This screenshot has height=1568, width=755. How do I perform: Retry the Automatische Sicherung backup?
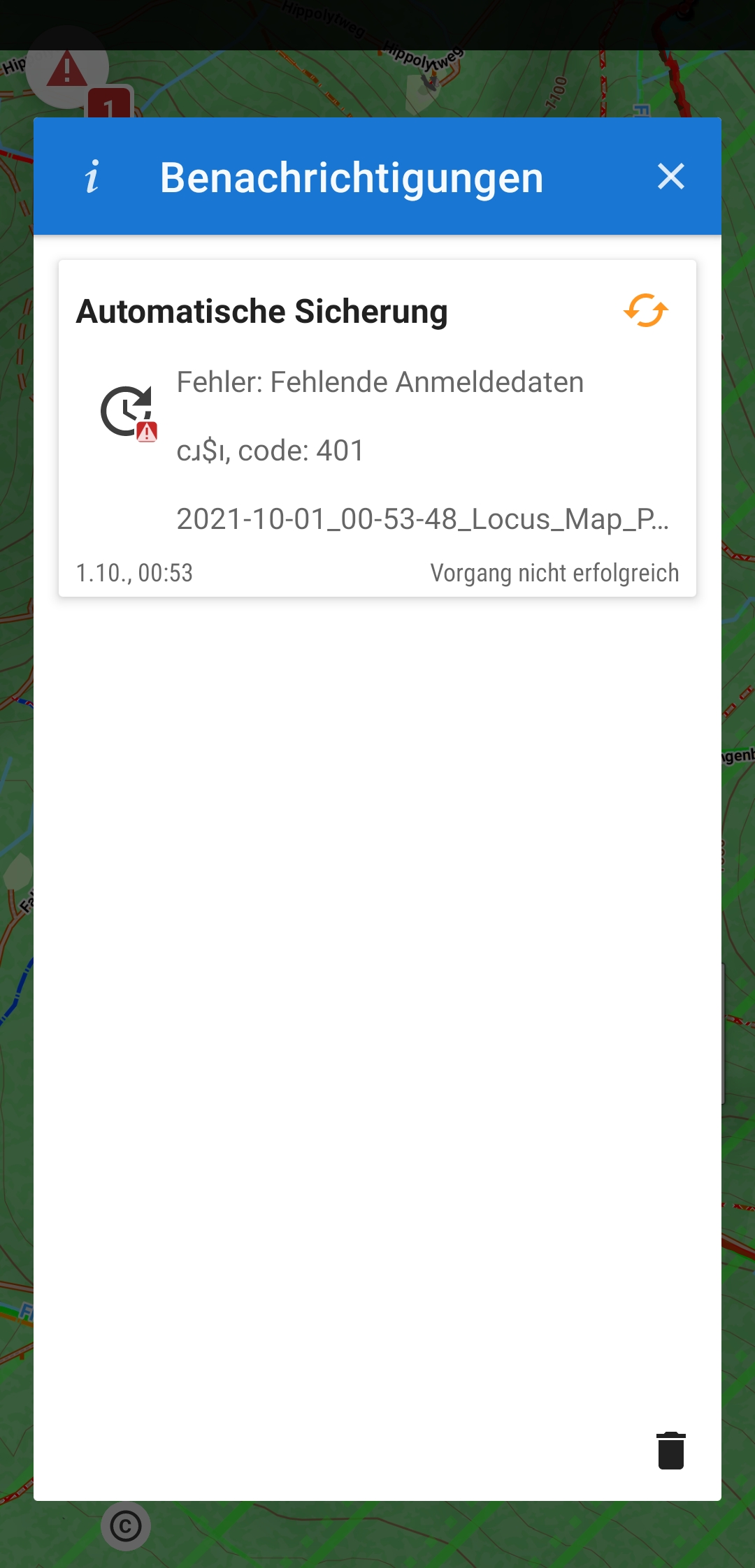click(645, 310)
